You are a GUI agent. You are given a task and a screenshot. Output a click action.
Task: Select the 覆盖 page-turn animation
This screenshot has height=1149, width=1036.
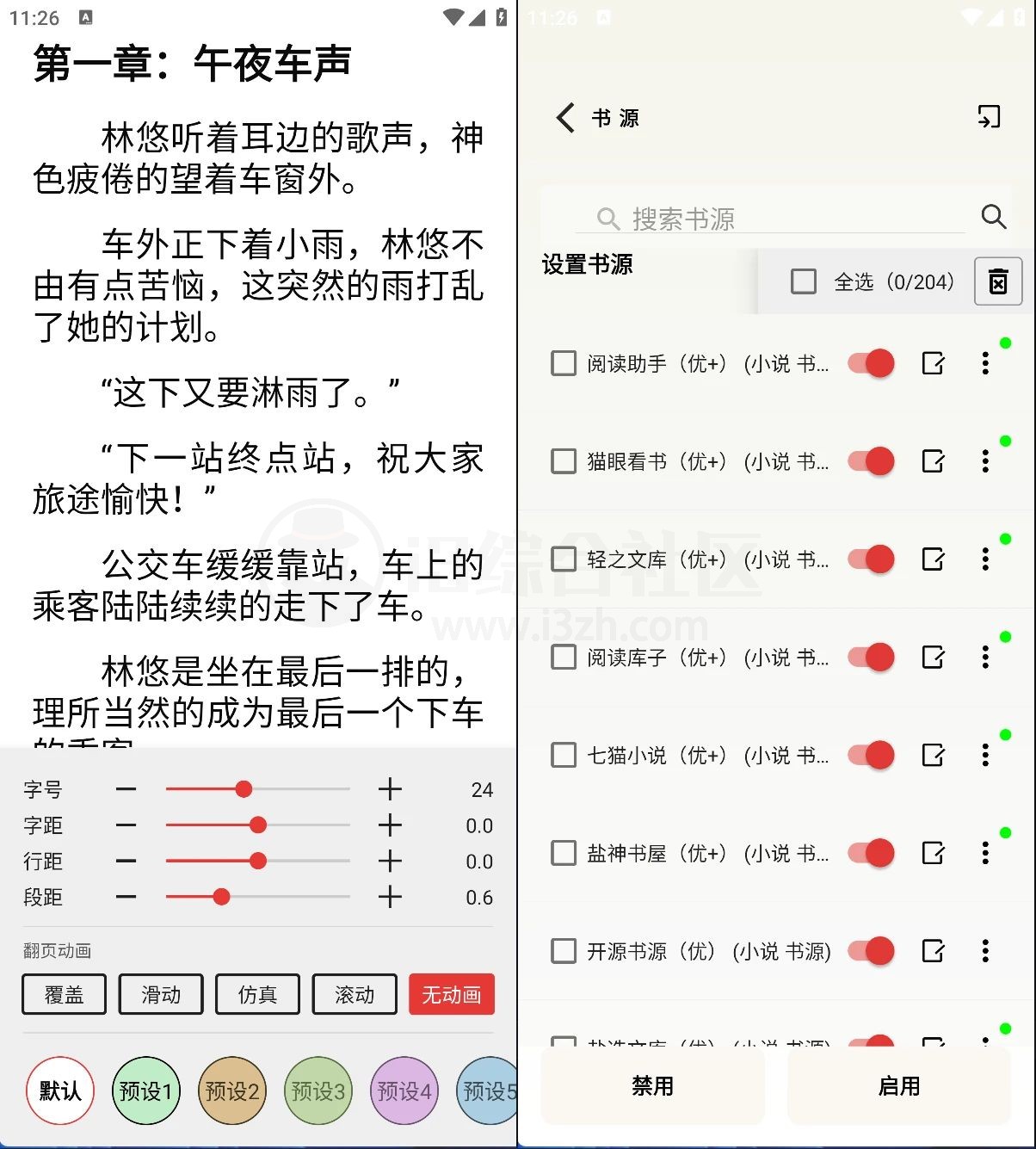tap(64, 995)
